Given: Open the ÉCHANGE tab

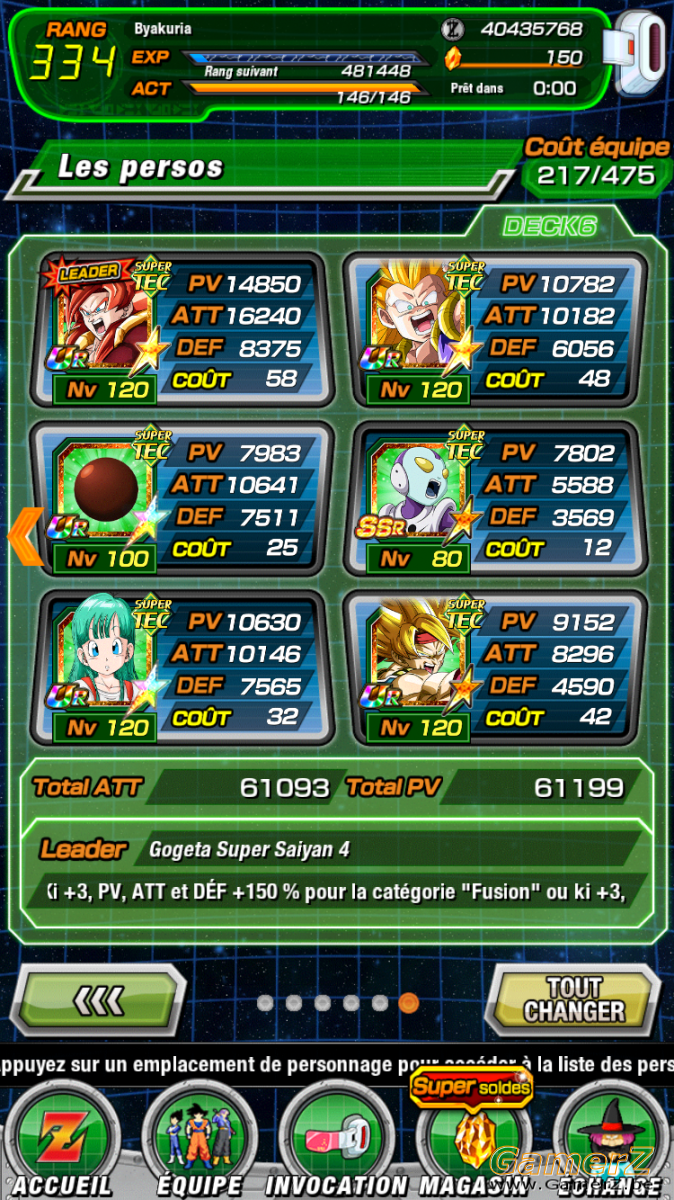Looking at the screenshot, I should tap(610, 1142).
